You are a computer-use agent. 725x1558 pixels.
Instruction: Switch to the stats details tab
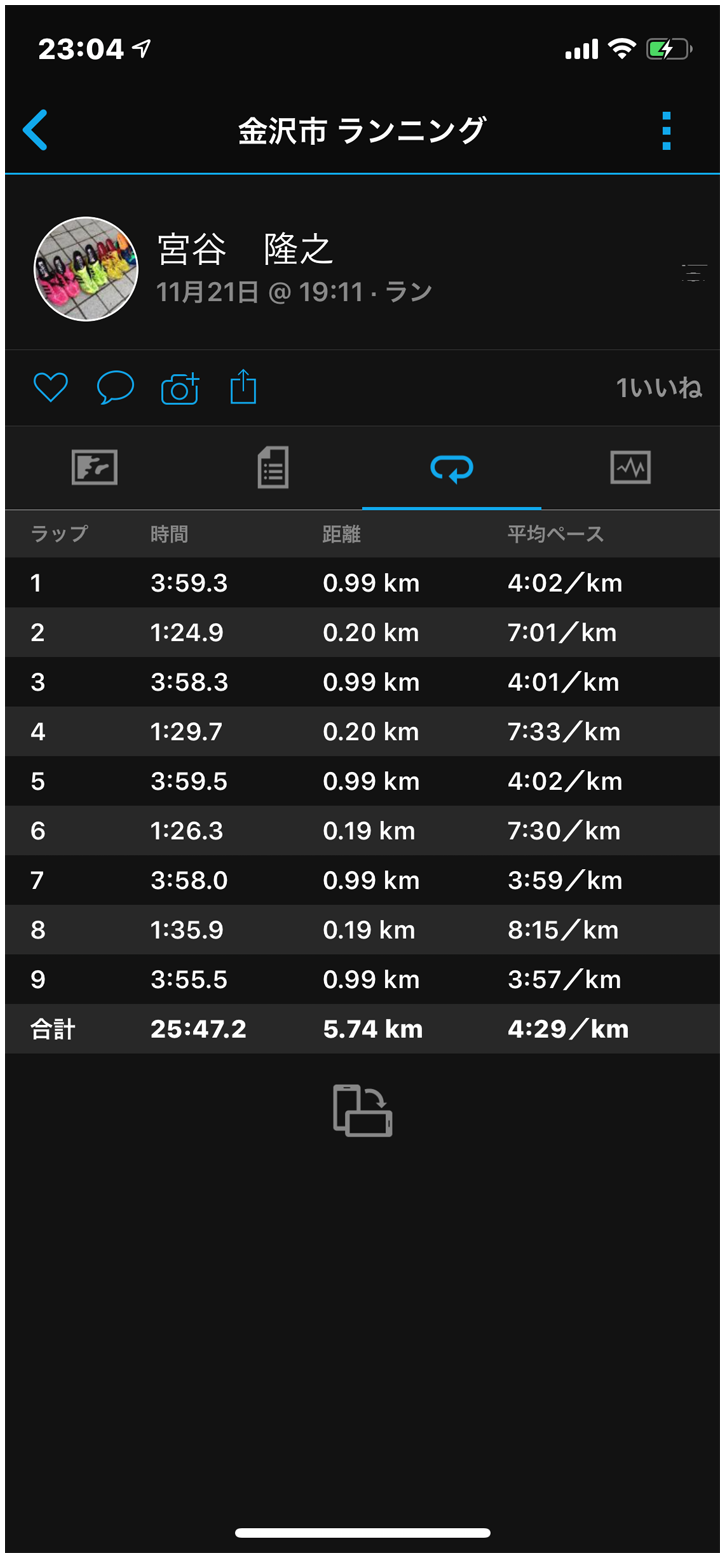(x=273, y=468)
